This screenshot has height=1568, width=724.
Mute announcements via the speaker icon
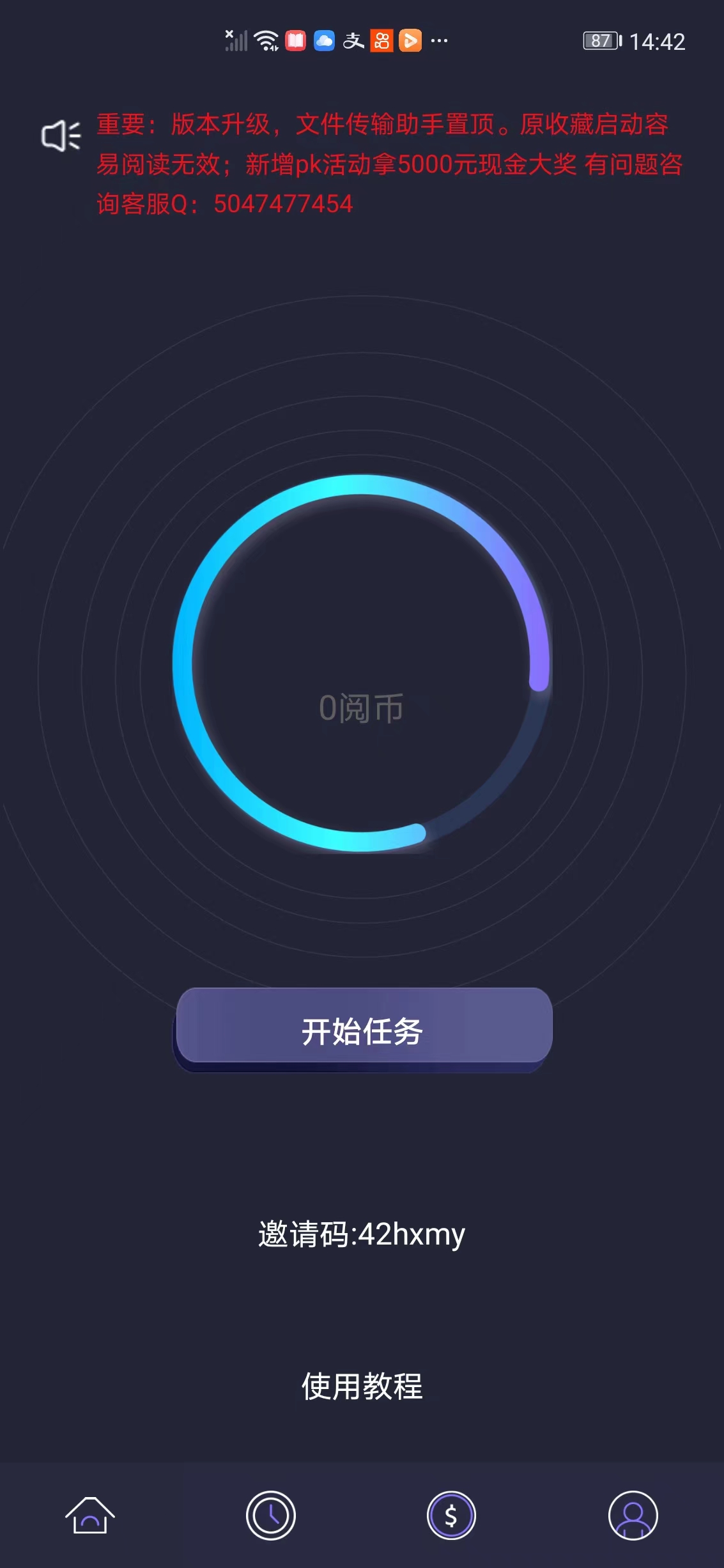coord(61,136)
